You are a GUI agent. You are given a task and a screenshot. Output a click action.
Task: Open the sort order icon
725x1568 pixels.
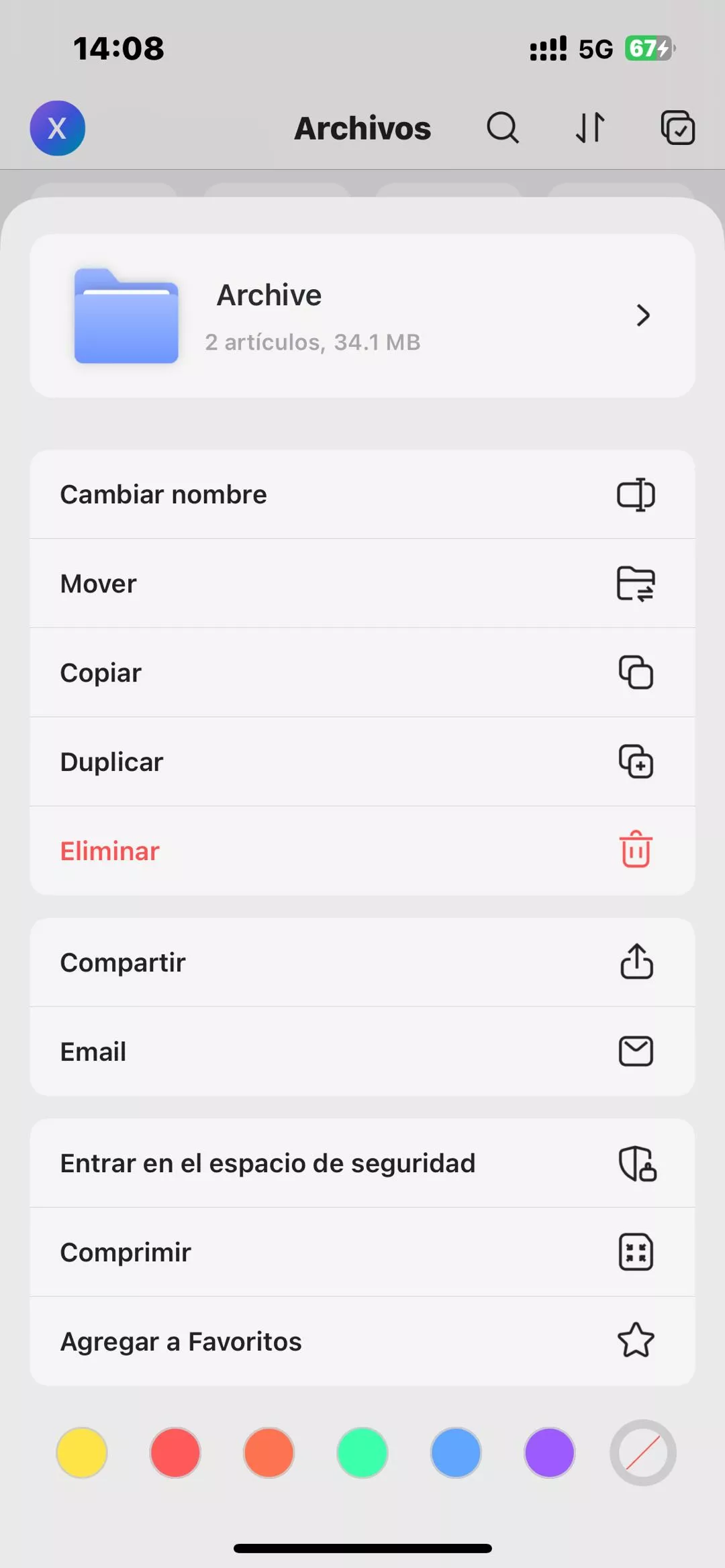(x=591, y=127)
